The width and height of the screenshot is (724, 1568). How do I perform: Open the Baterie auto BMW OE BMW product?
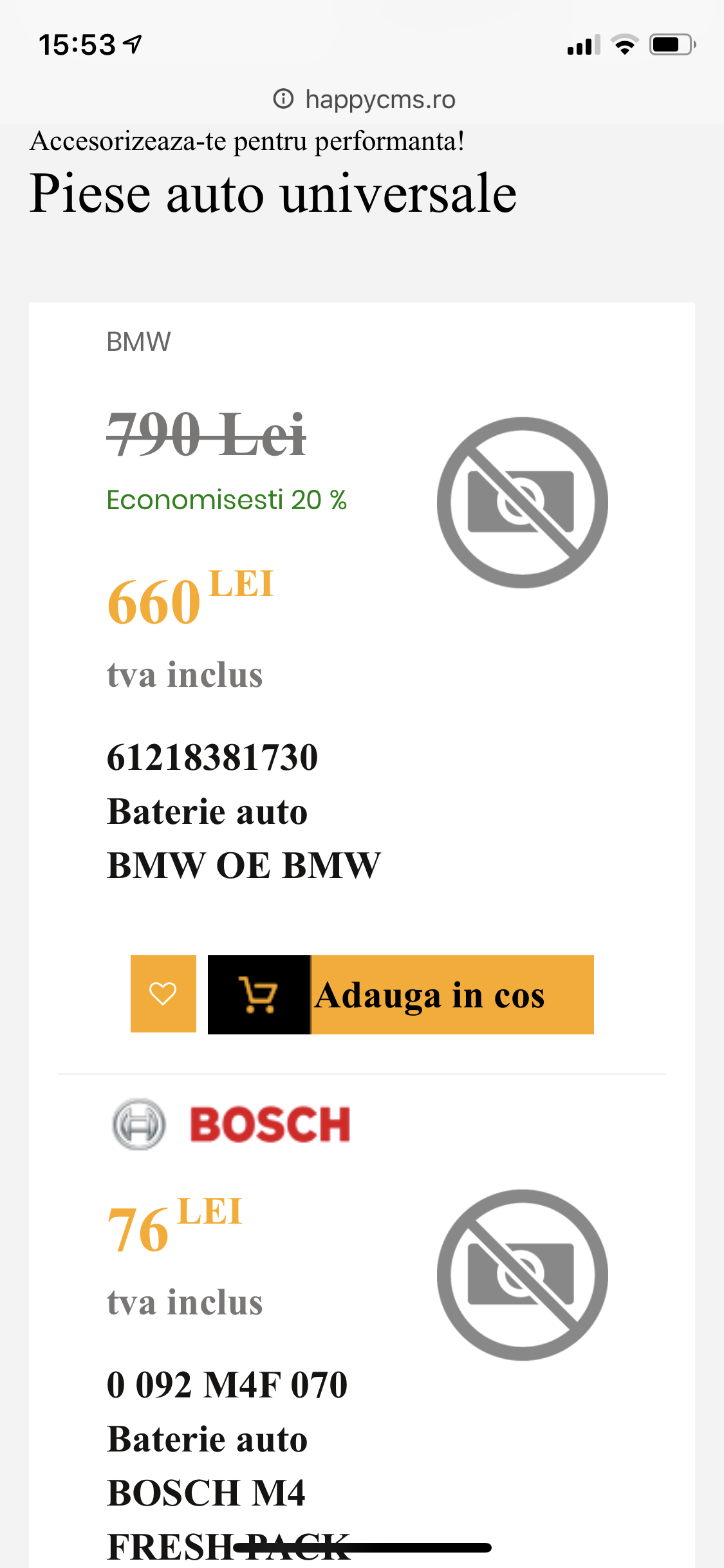243,811
